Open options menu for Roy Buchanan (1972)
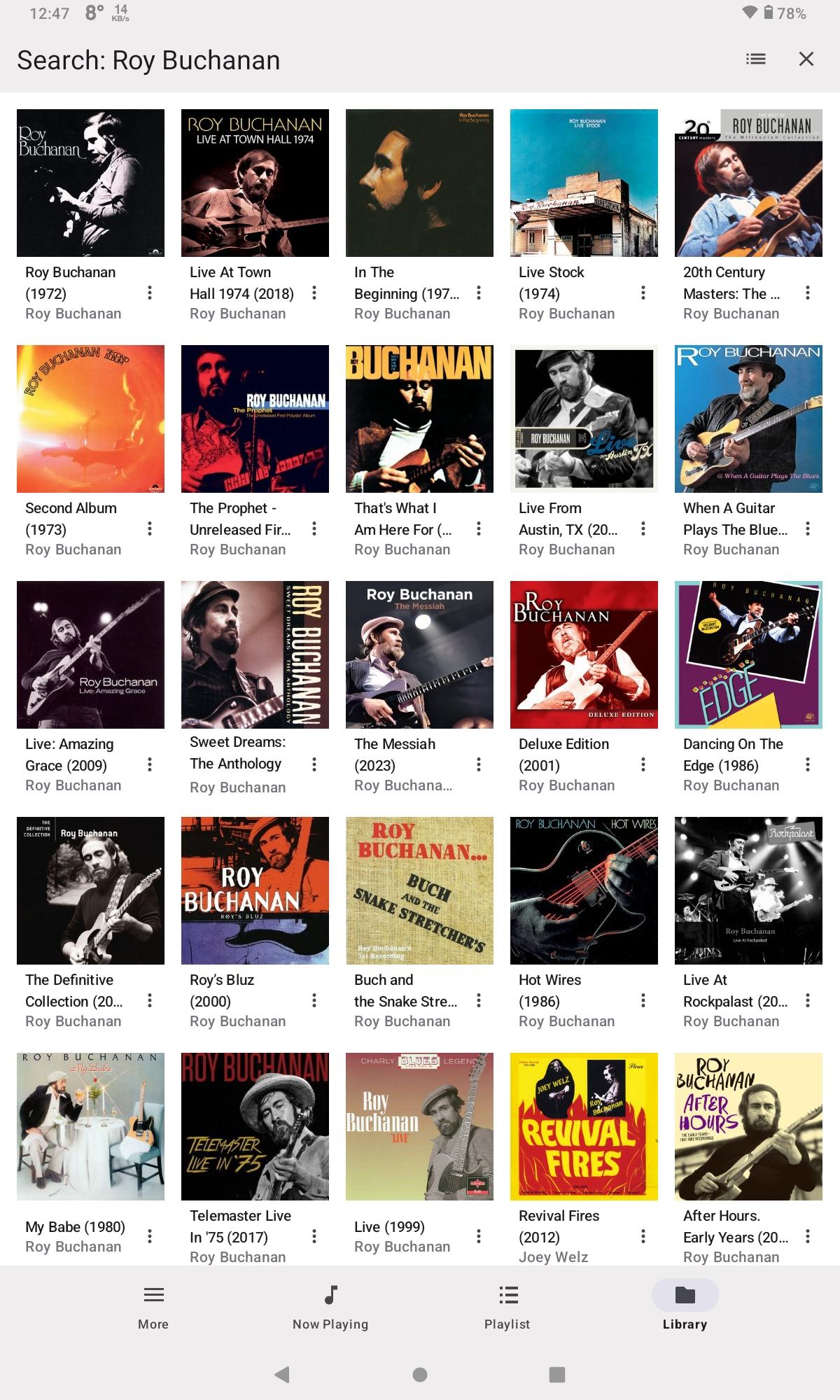 [150, 293]
